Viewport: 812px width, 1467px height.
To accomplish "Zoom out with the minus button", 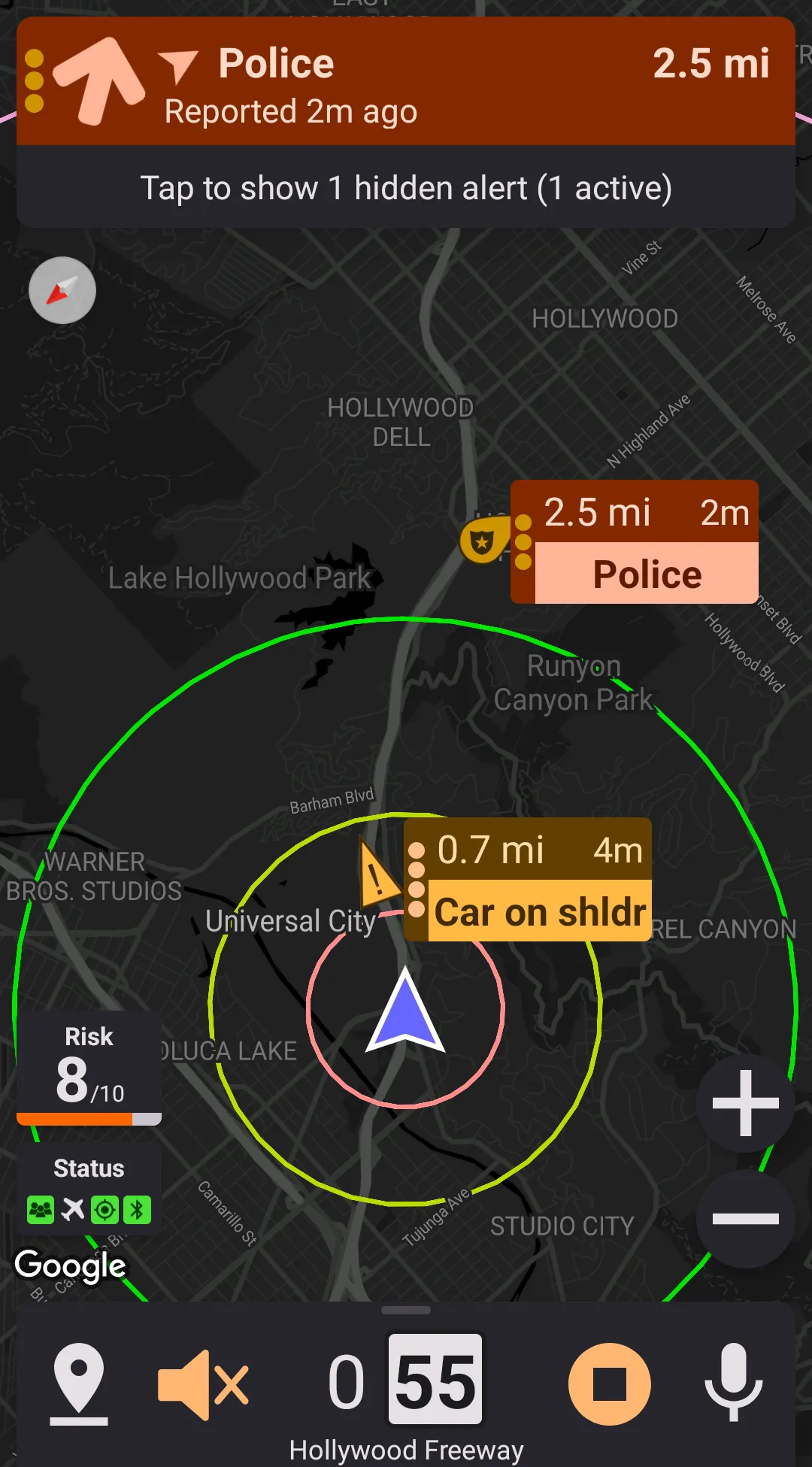I will coord(745,1219).
